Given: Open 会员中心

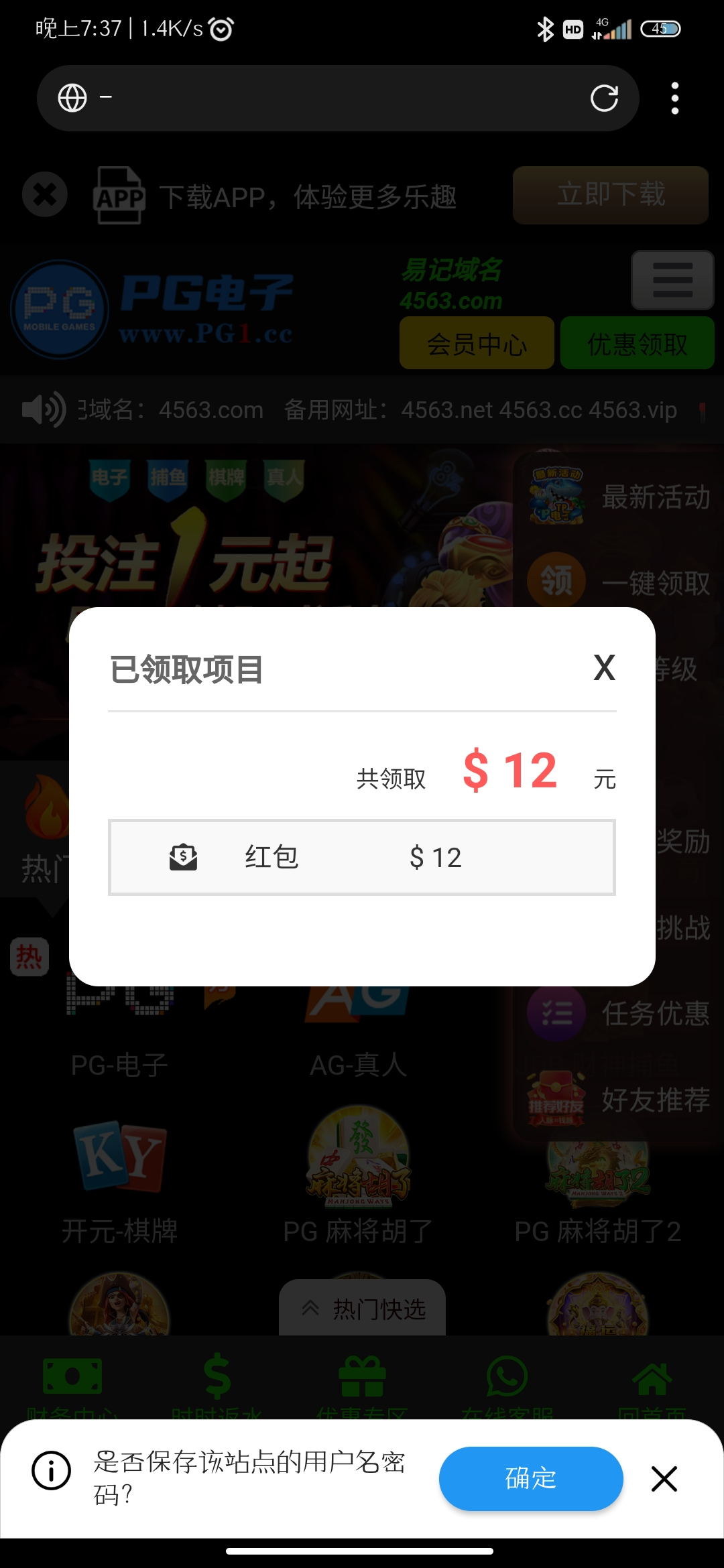Looking at the screenshot, I should click(x=477, y=344).
